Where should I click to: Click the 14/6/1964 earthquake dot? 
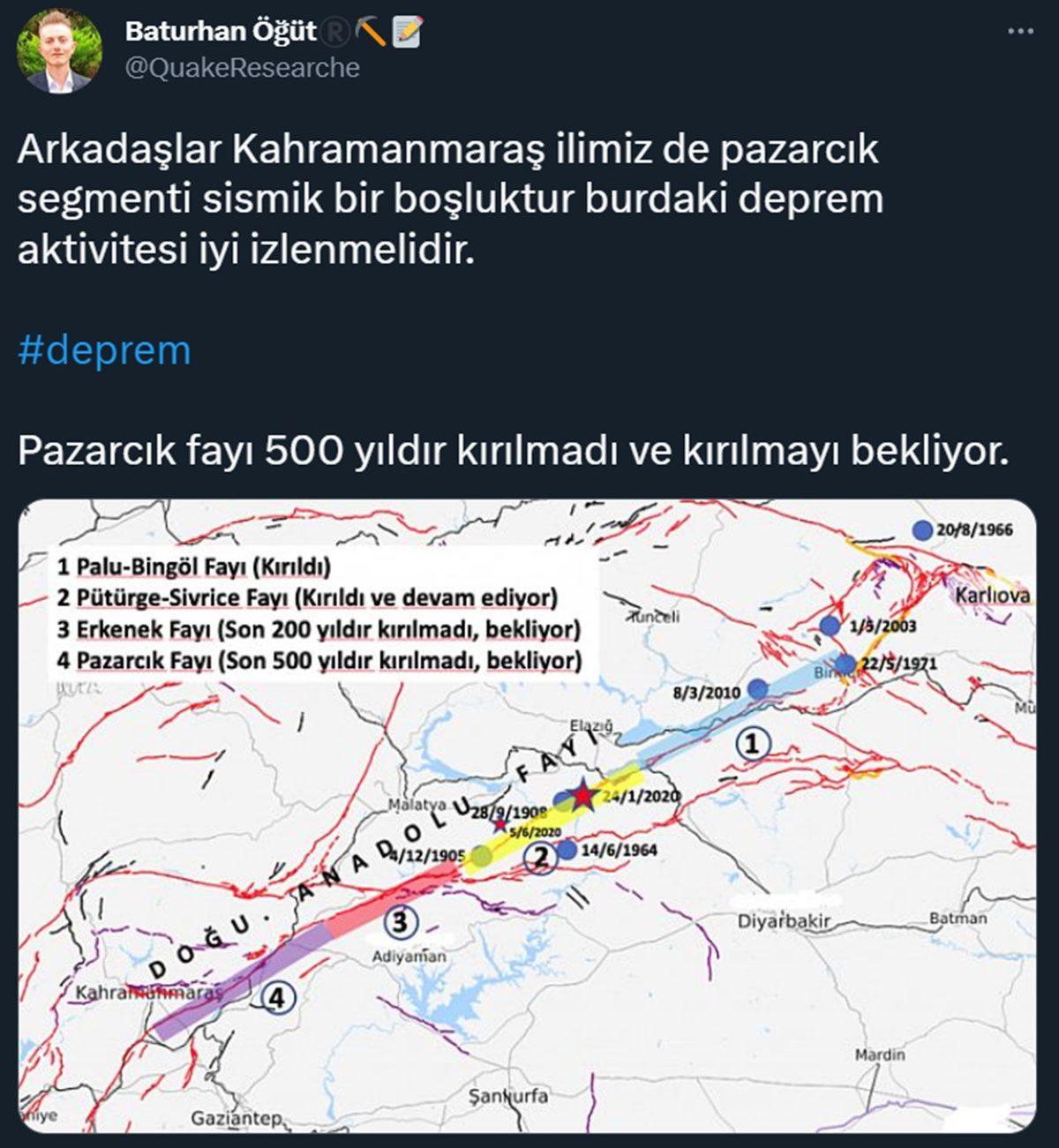pos(566,849)
